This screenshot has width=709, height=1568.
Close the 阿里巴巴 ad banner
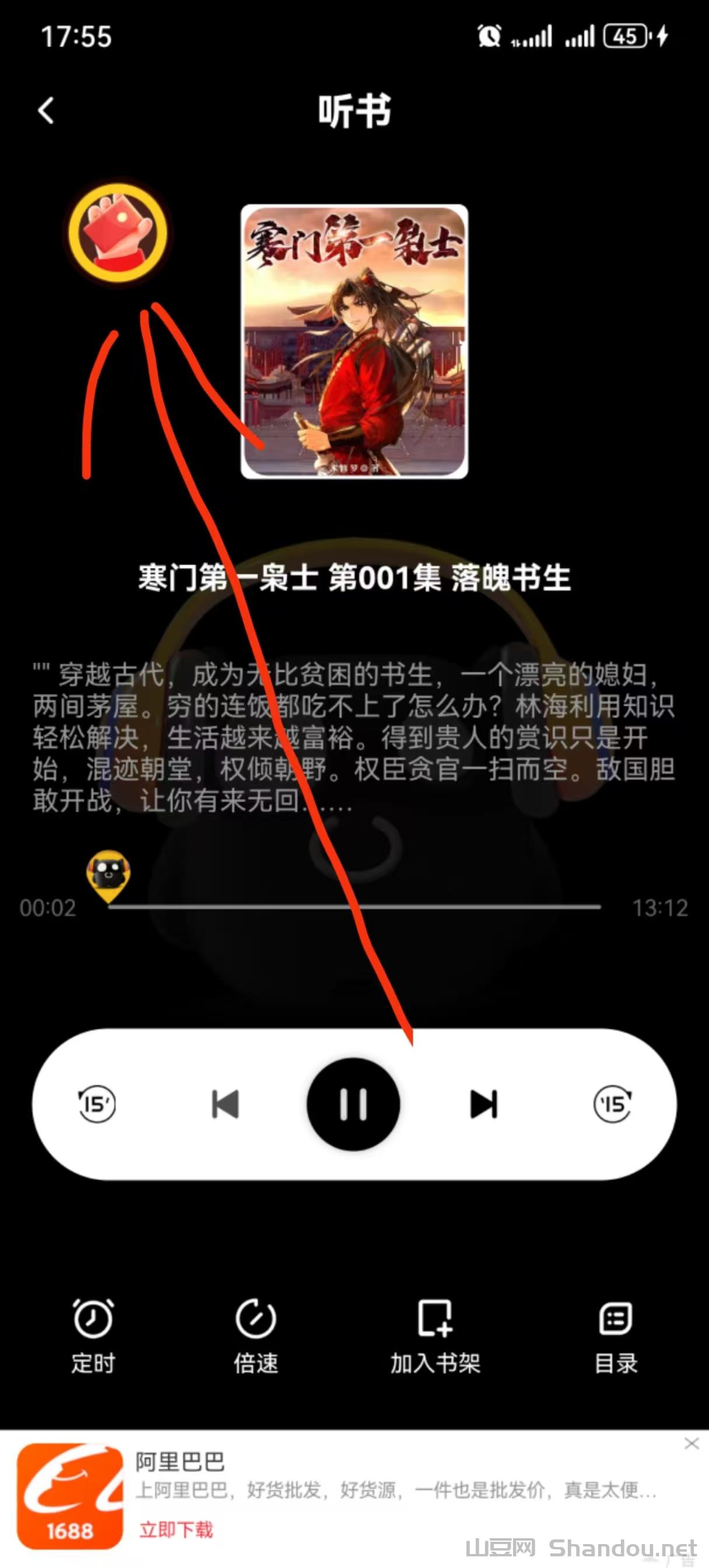pyautogui.click(x=692, y=1443)
